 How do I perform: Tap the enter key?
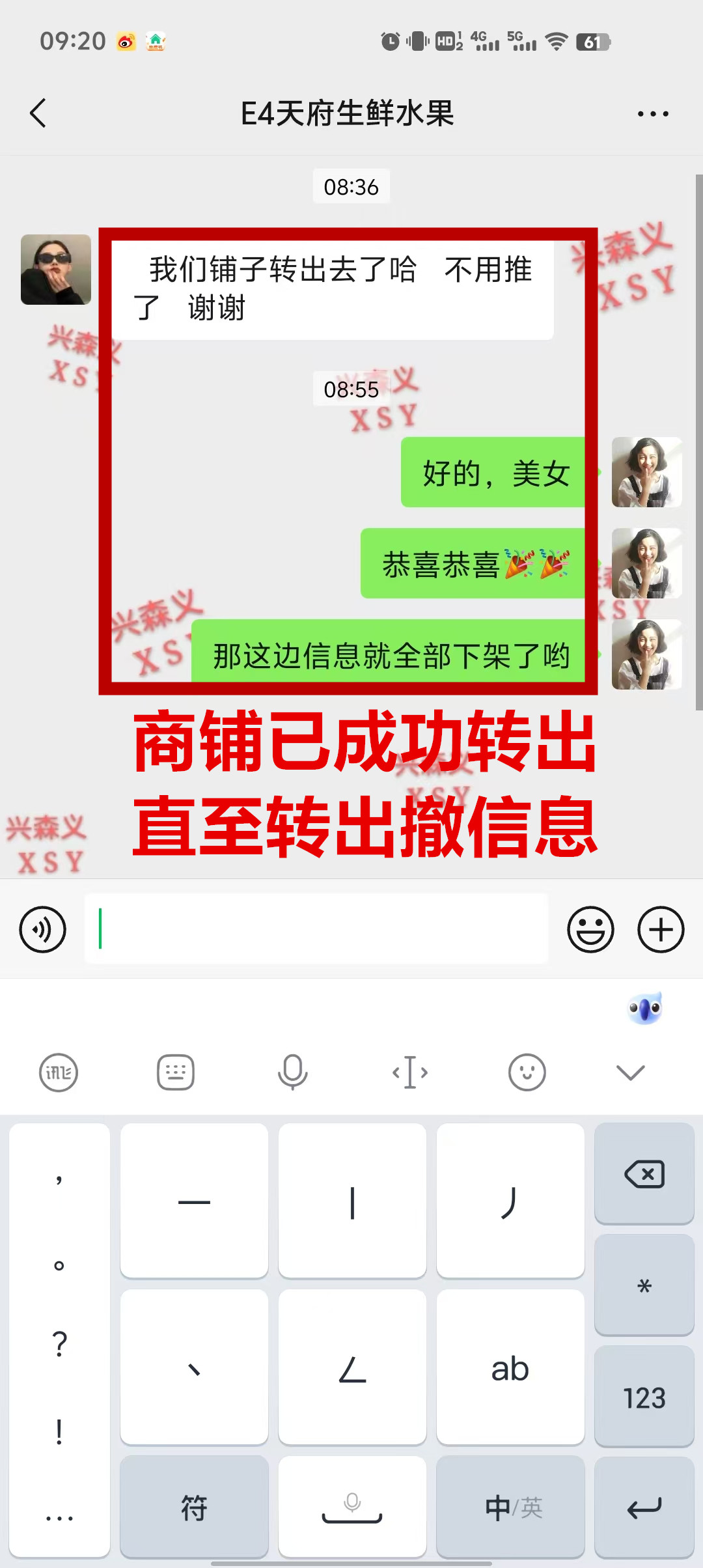tap(644, 1507)
